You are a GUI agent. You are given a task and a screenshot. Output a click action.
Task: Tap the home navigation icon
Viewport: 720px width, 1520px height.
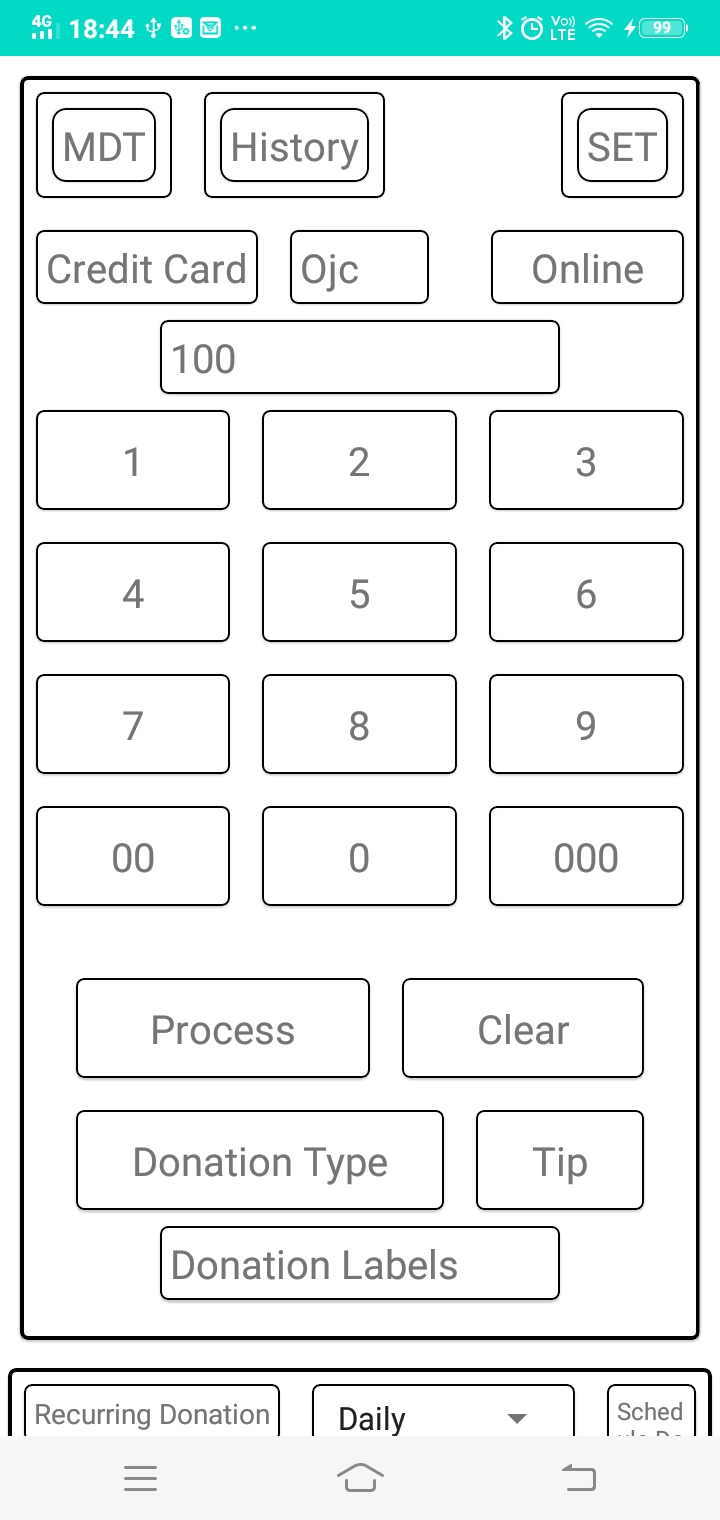click(360, 1476)
